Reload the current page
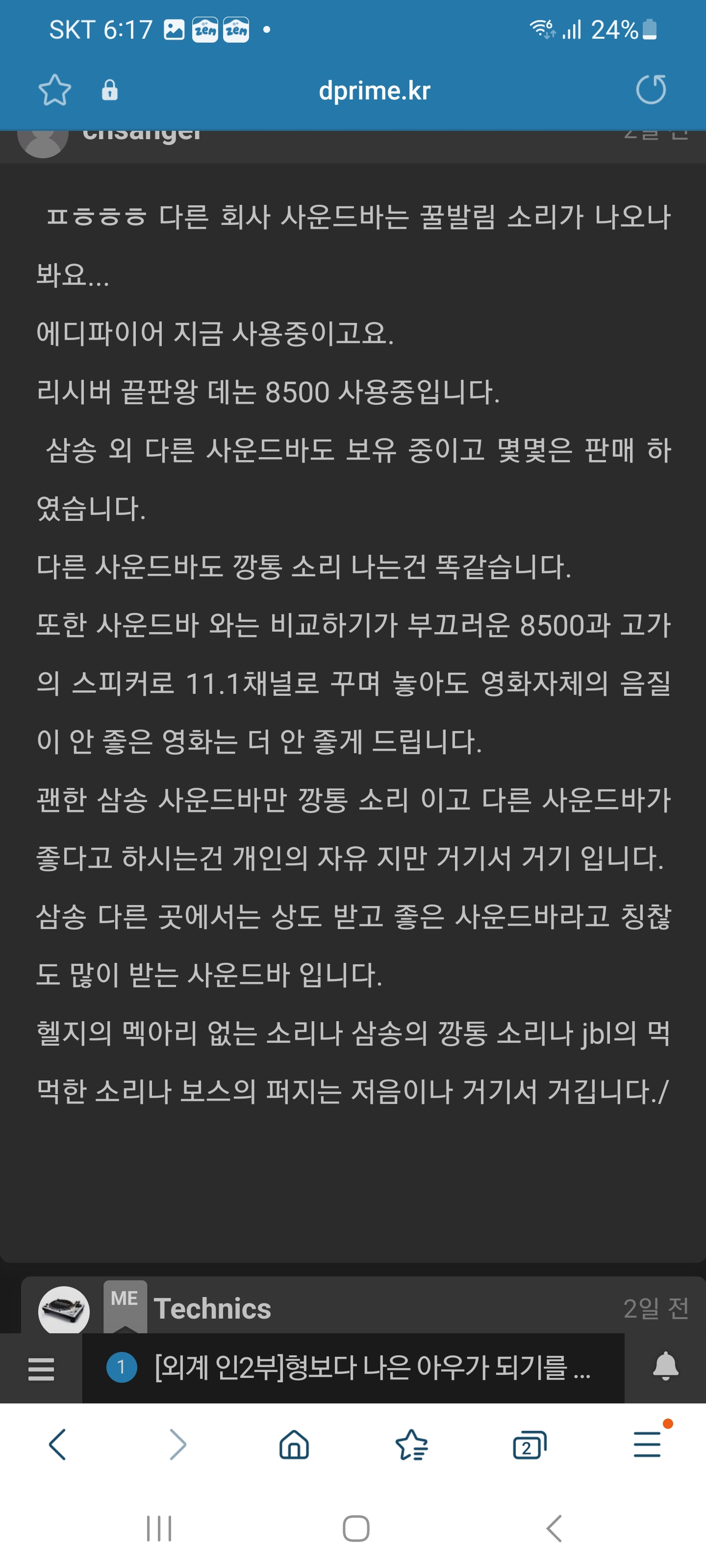The height and width of the screenshot is (1568, 706). coord(651,90)
